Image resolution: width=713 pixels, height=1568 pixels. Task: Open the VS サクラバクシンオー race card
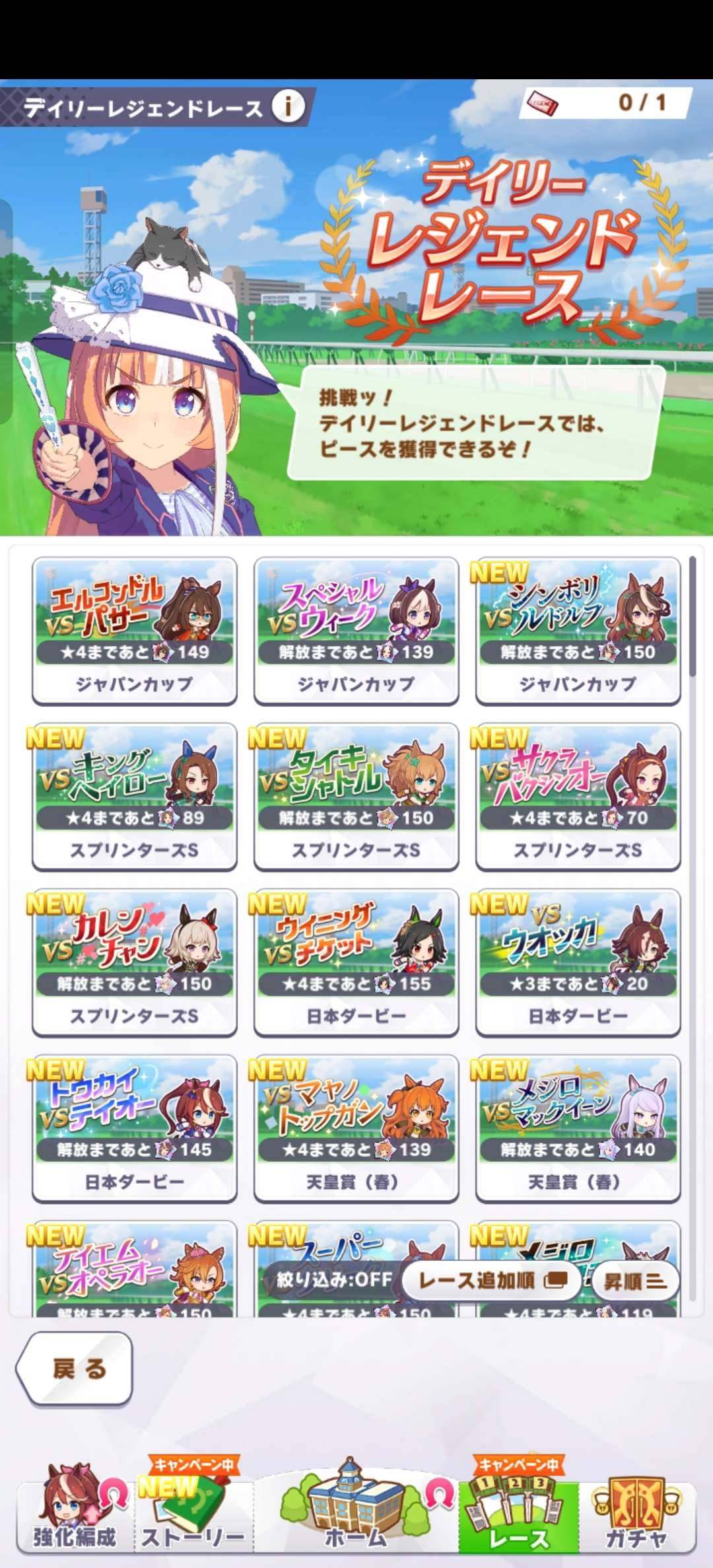[x=578, y=796]
